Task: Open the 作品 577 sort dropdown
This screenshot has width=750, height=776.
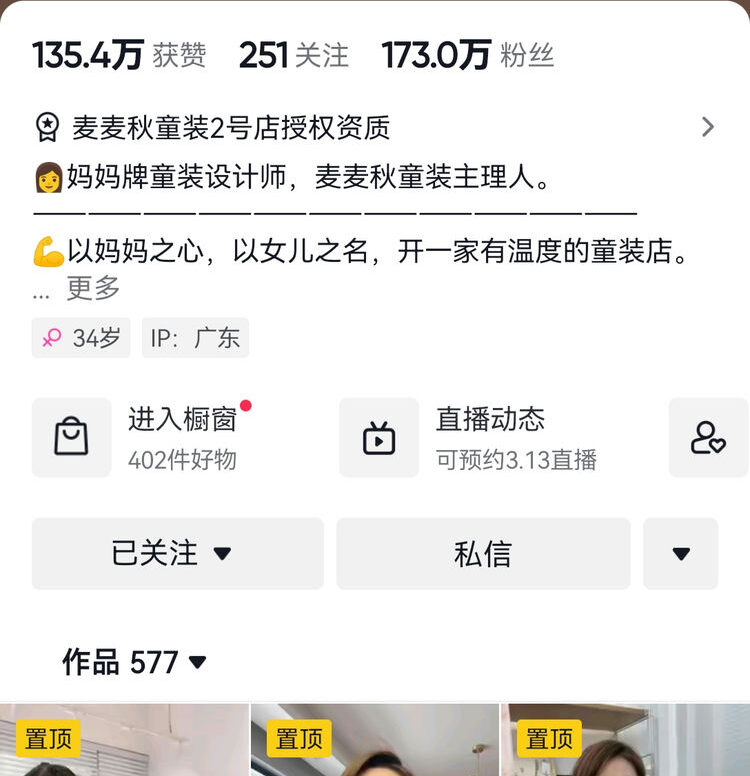Action: click(x=135, y=662)
